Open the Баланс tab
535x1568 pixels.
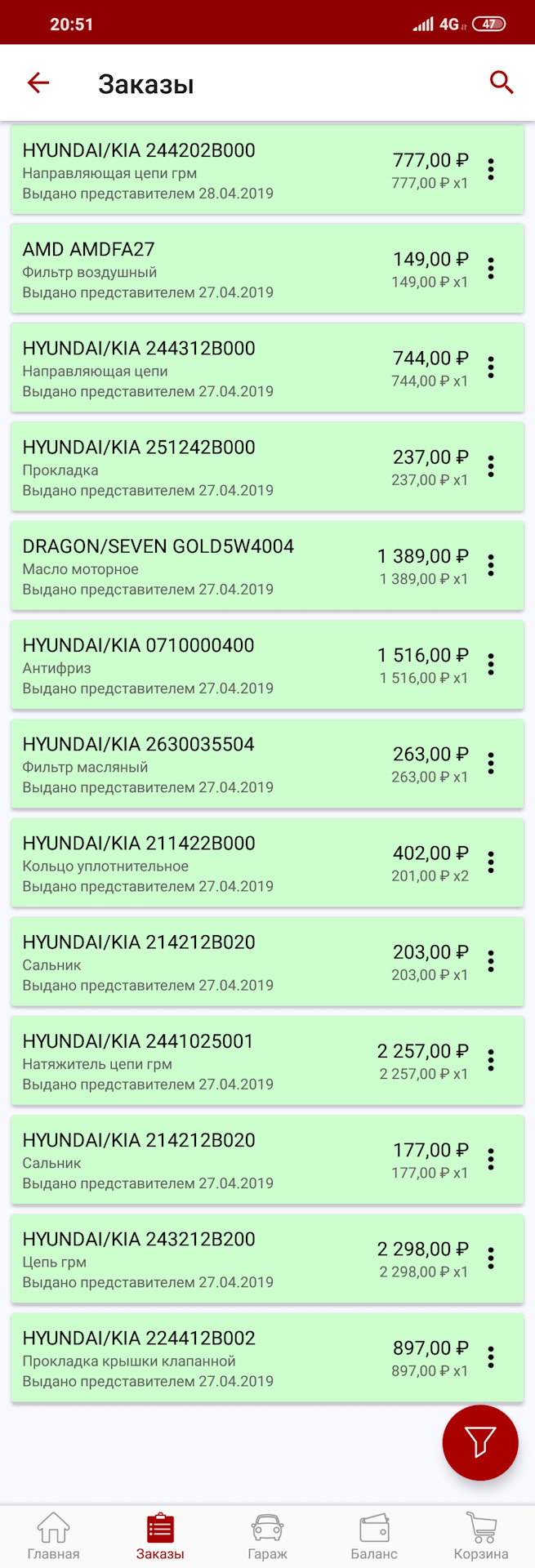(374, 1535)
